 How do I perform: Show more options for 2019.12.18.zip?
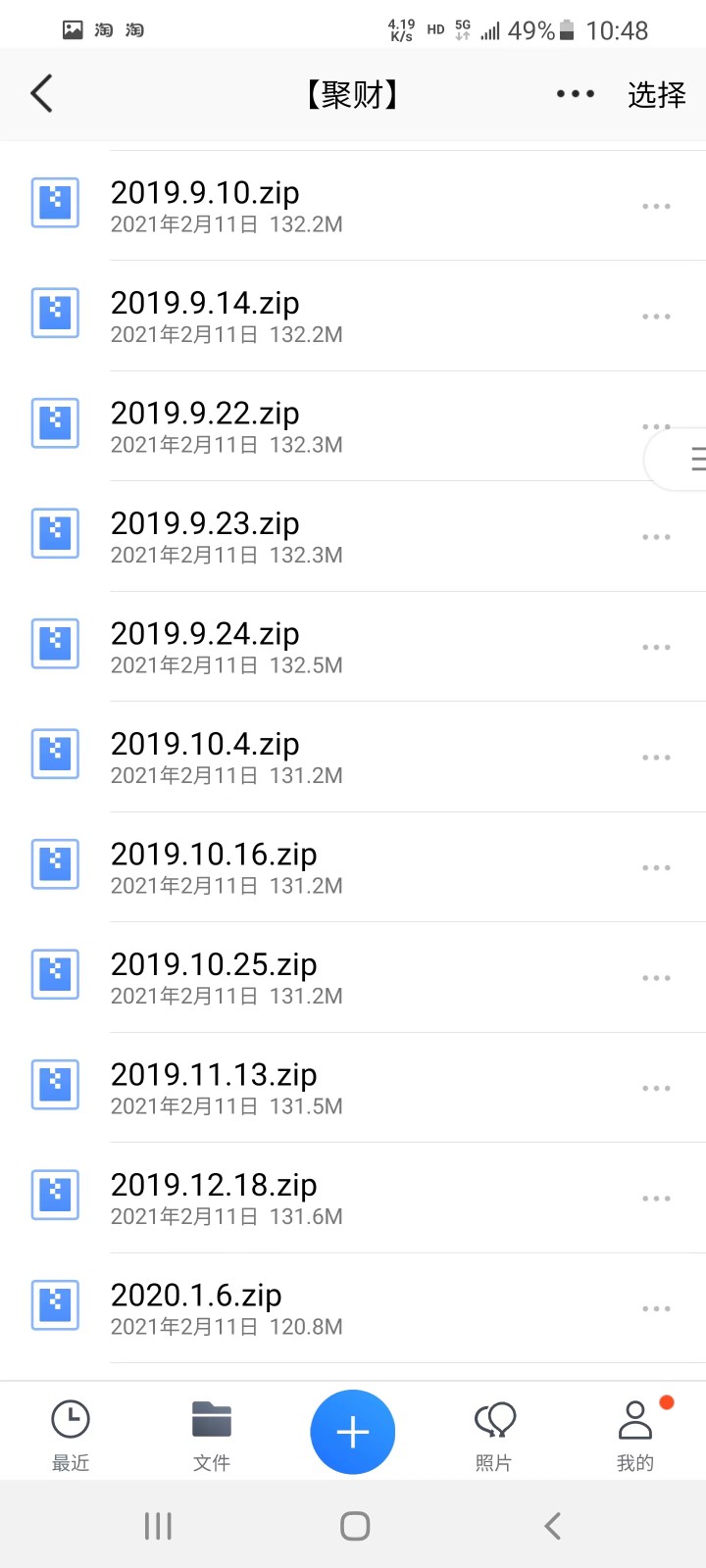[656, 1199]
